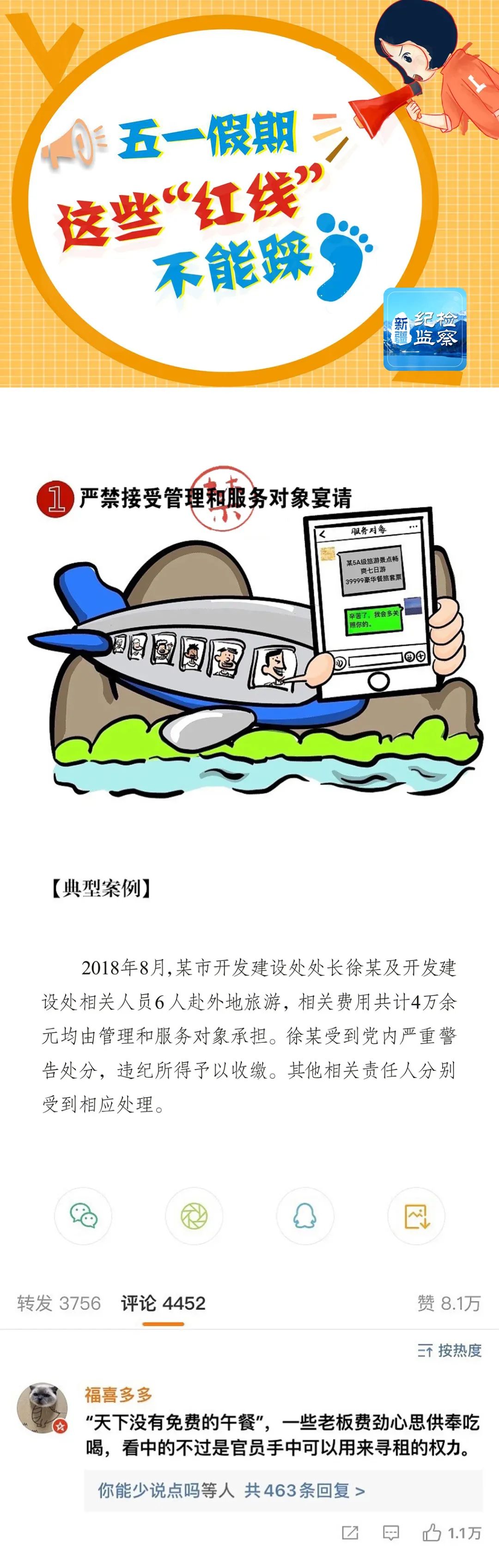Image resolution: width=499 pixels, height=1568 pixels.
Task: Reply to 福喜多多's comment
Action: coord(391,1533)
